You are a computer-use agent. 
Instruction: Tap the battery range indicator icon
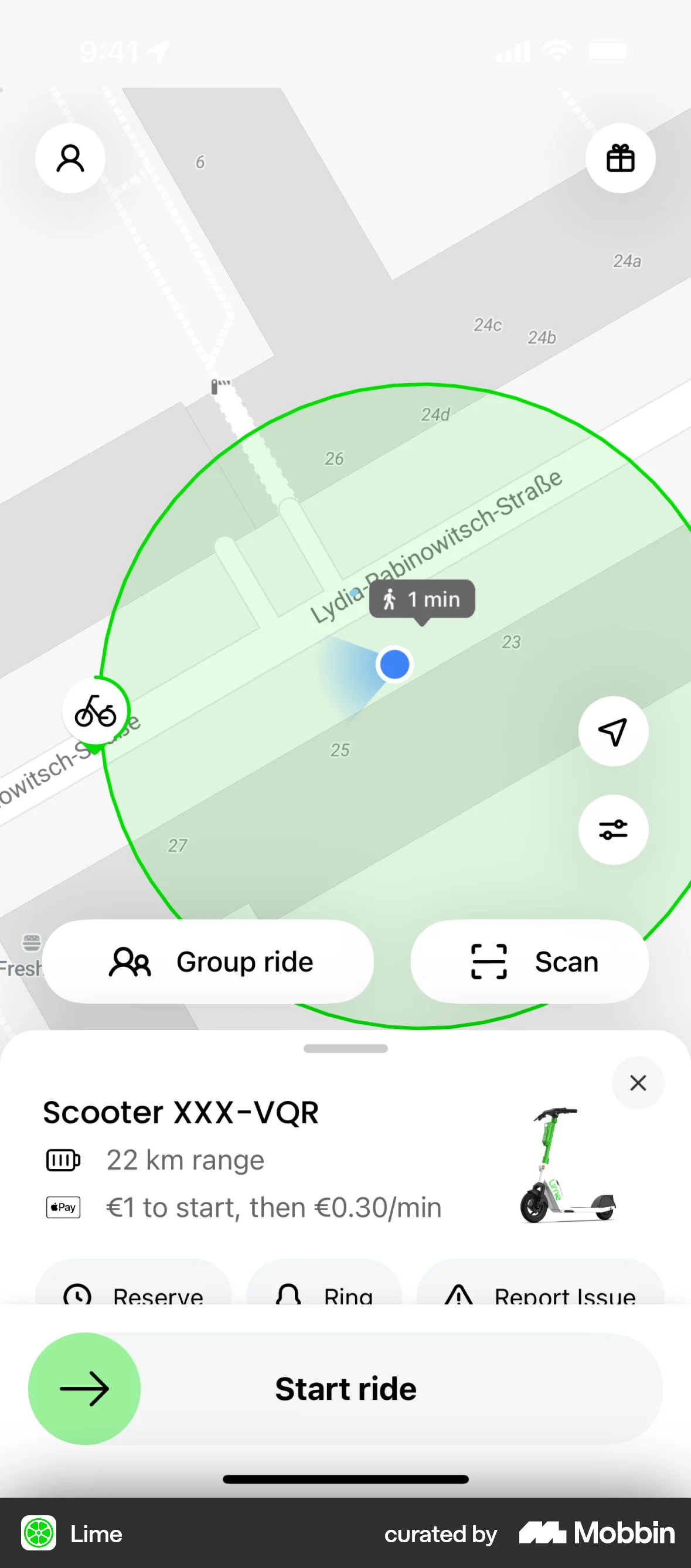coord(62,1160)
